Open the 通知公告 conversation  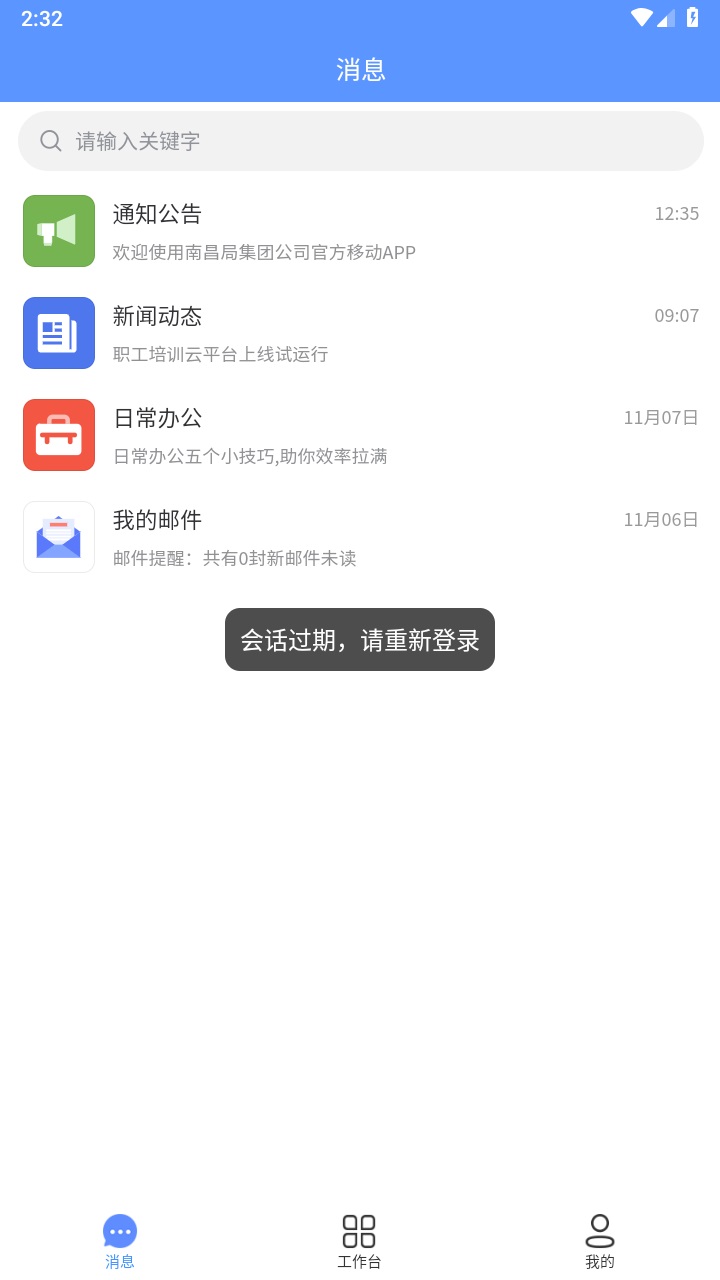coord(360,231)
